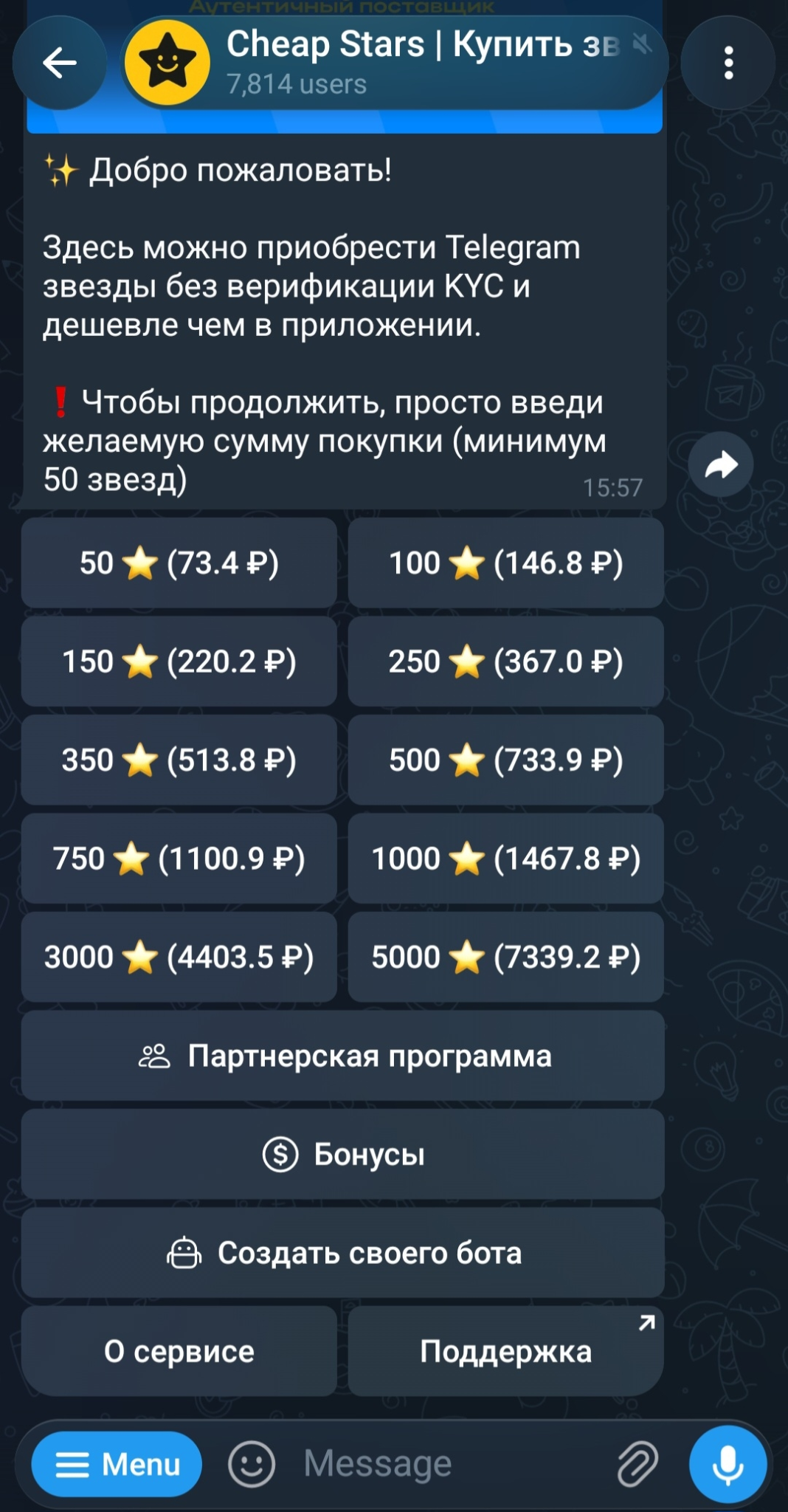Select the 750 stars package
This screenshot has height=1512, width=788.
tap(179, 859)
